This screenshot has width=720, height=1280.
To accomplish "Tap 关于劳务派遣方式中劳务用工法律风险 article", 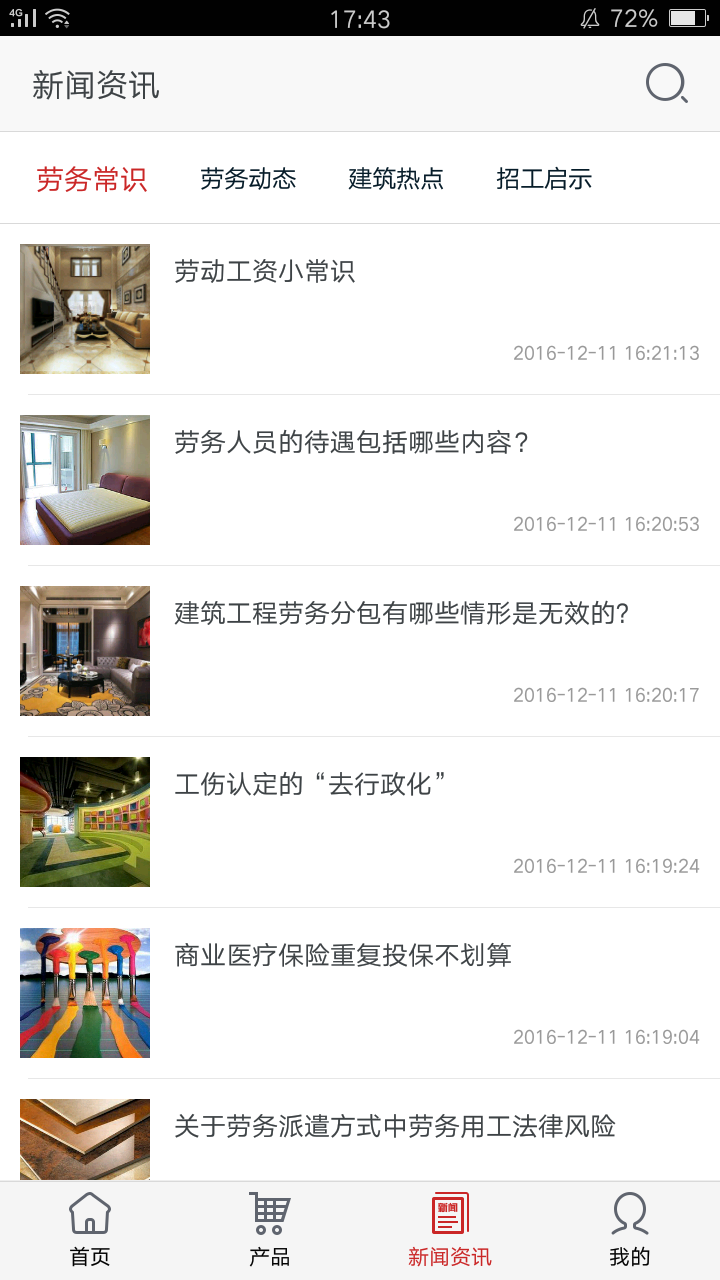I will [395, 1127].
